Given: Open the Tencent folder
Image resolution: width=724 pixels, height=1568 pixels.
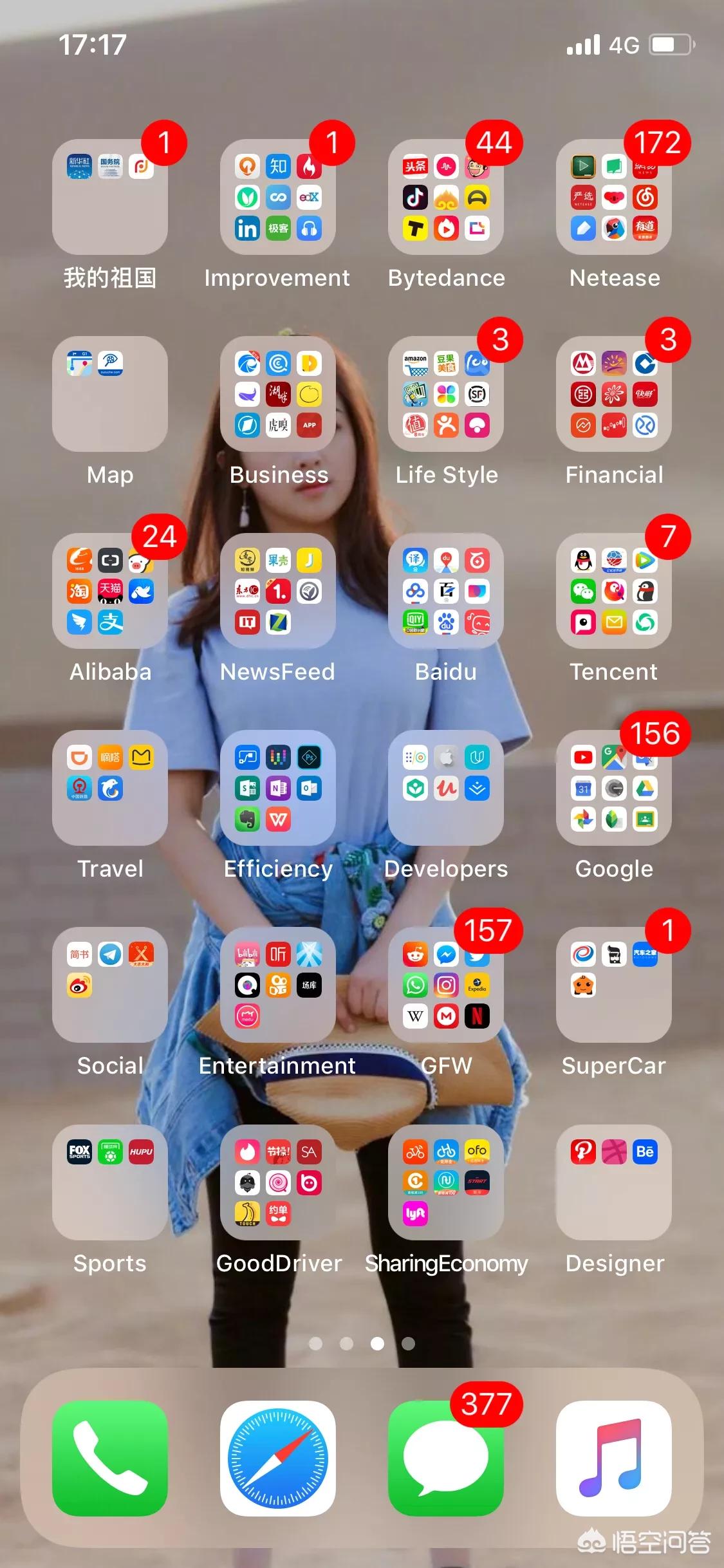Looking at the screenshot, I should [x=614, y=591].
